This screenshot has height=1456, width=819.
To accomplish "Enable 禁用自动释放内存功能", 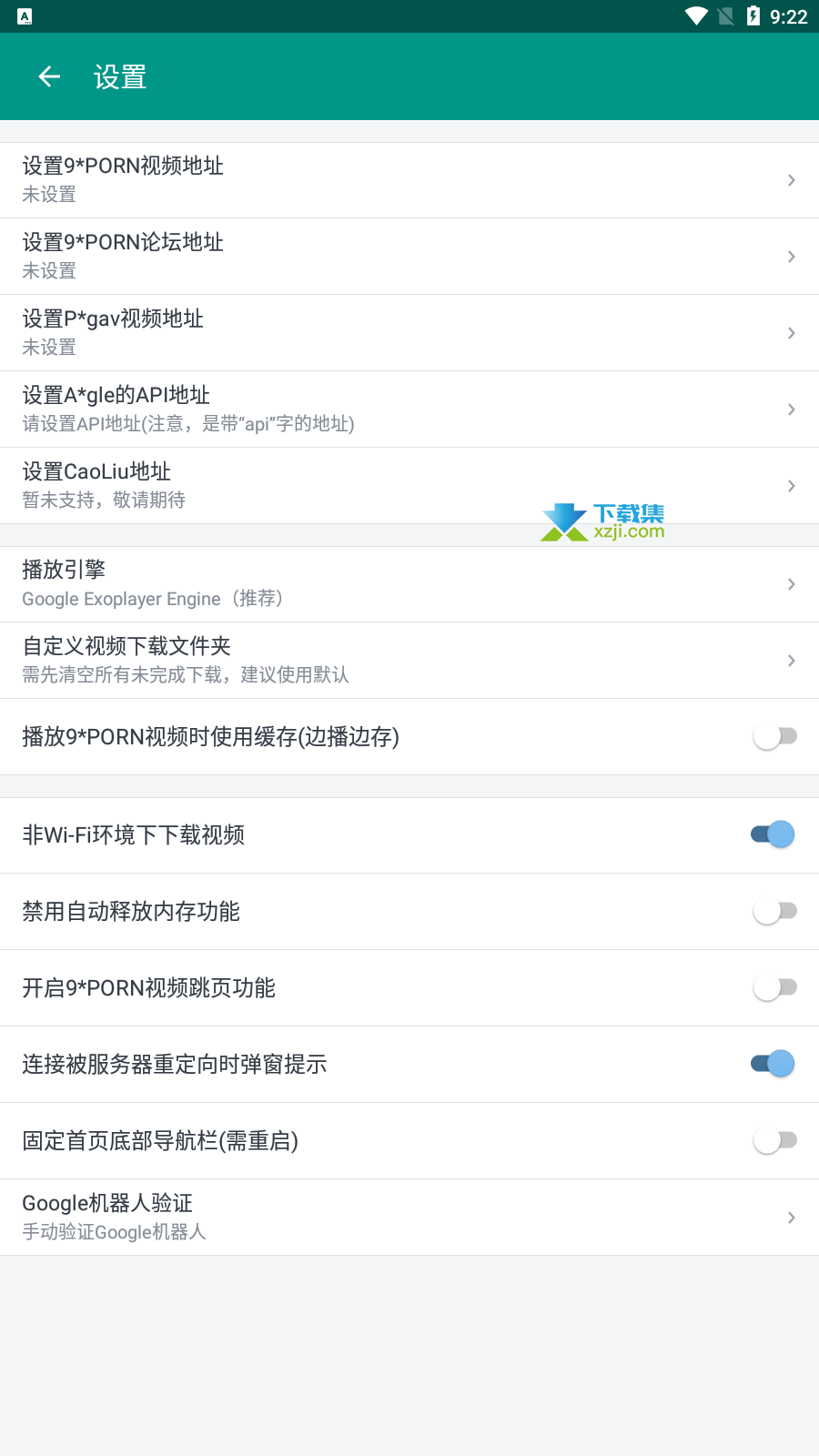I will [x=774, y=911].
